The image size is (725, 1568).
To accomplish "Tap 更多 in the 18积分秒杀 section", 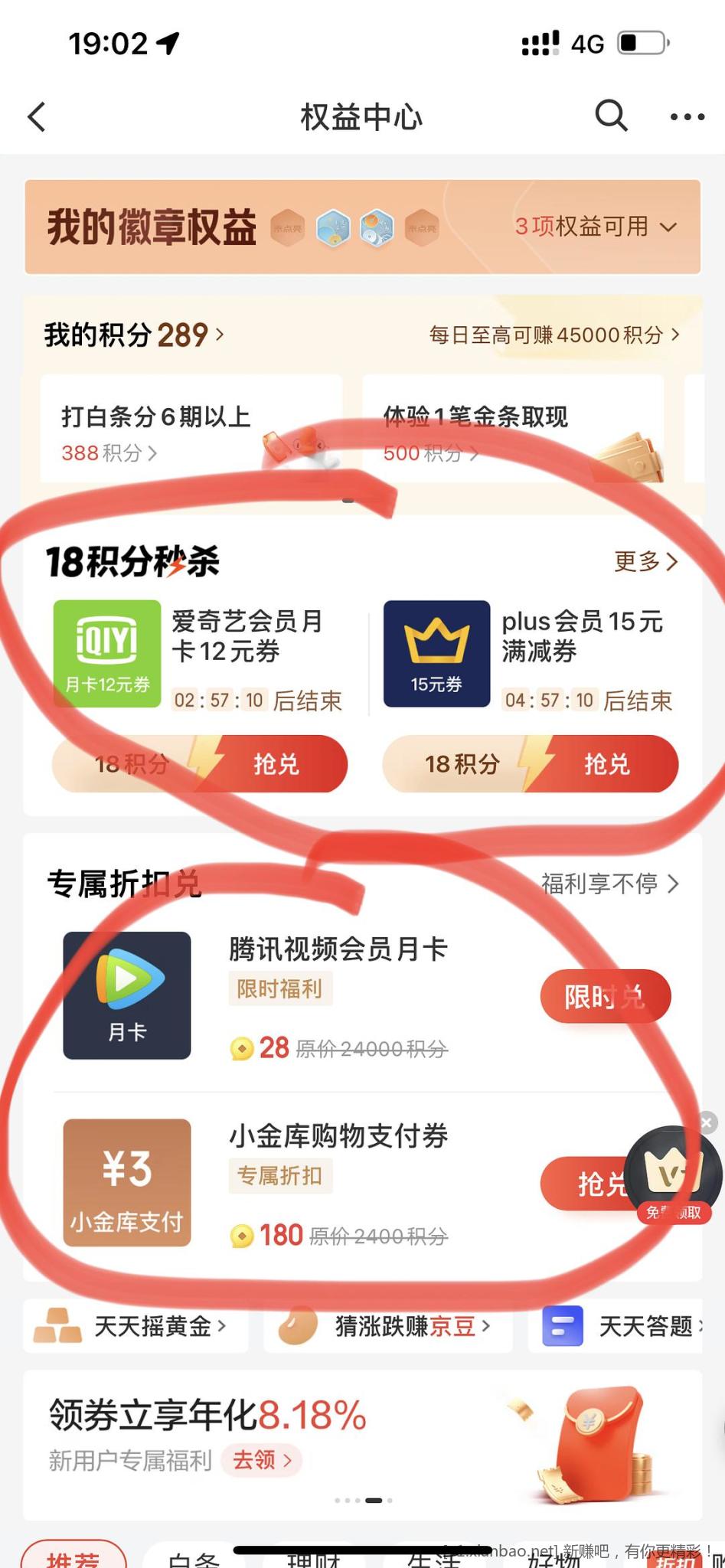I will point(645,561).
